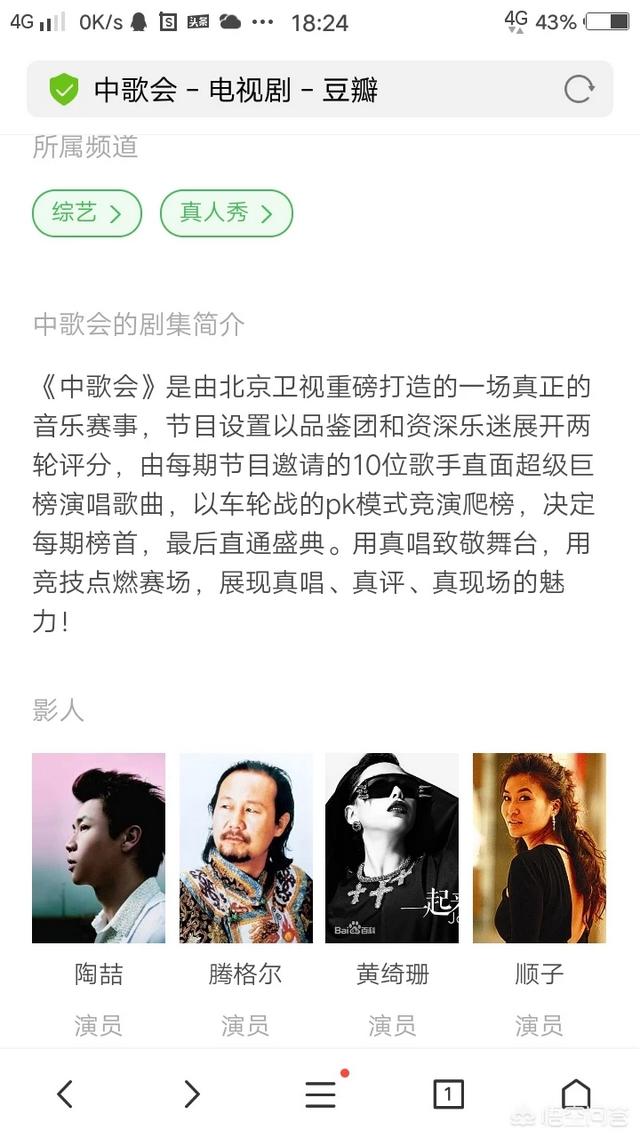Image resolution: width=640 pixels, height=1138 pixels.
Task: View 陶喆's profile photo
Action: [x=98, y=847]
